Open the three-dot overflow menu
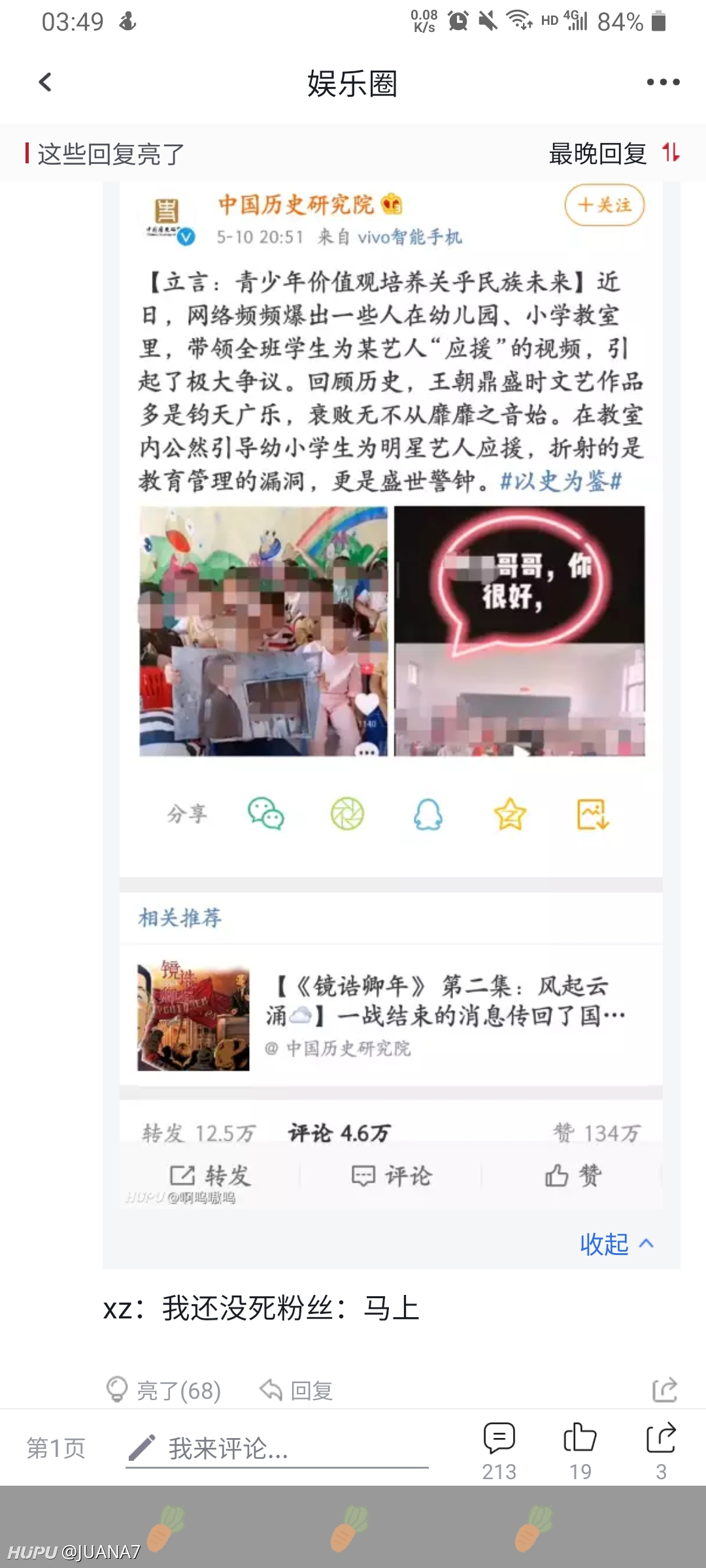This screenshot has width=706, height=1568. tap(663, 82)
